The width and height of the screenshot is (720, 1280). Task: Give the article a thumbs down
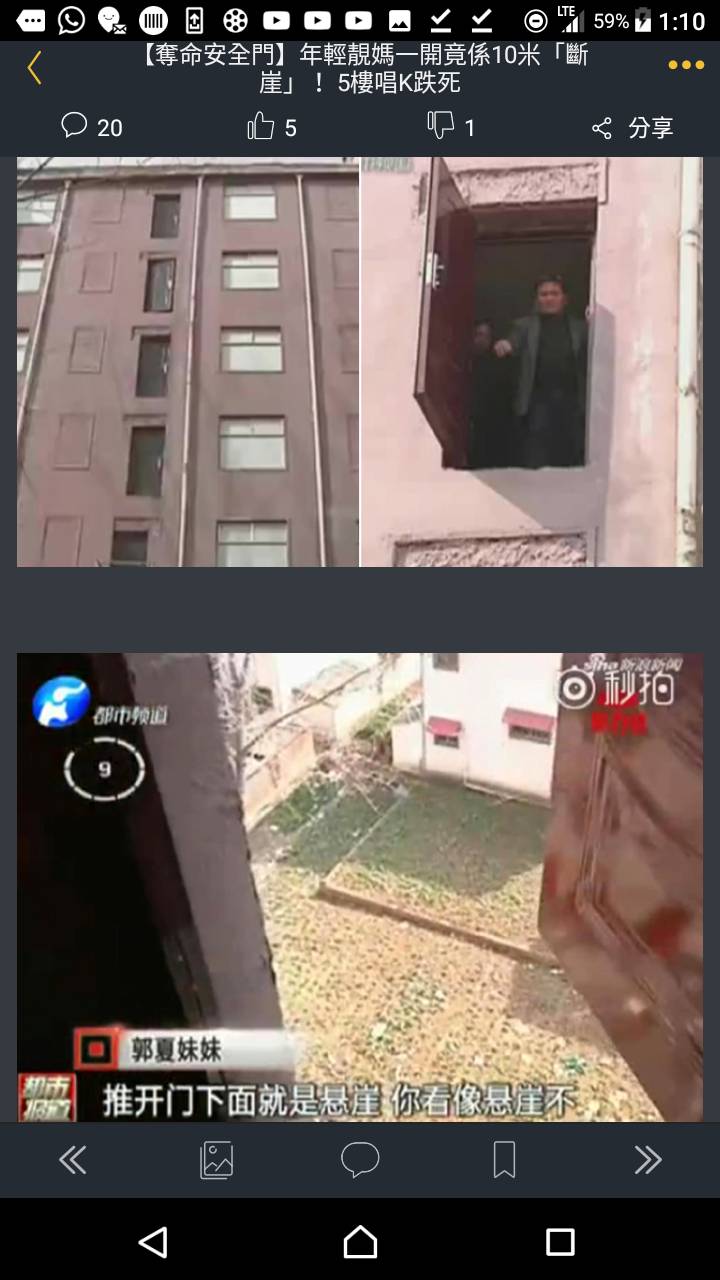pyautogui.click(x=451, y=127)
